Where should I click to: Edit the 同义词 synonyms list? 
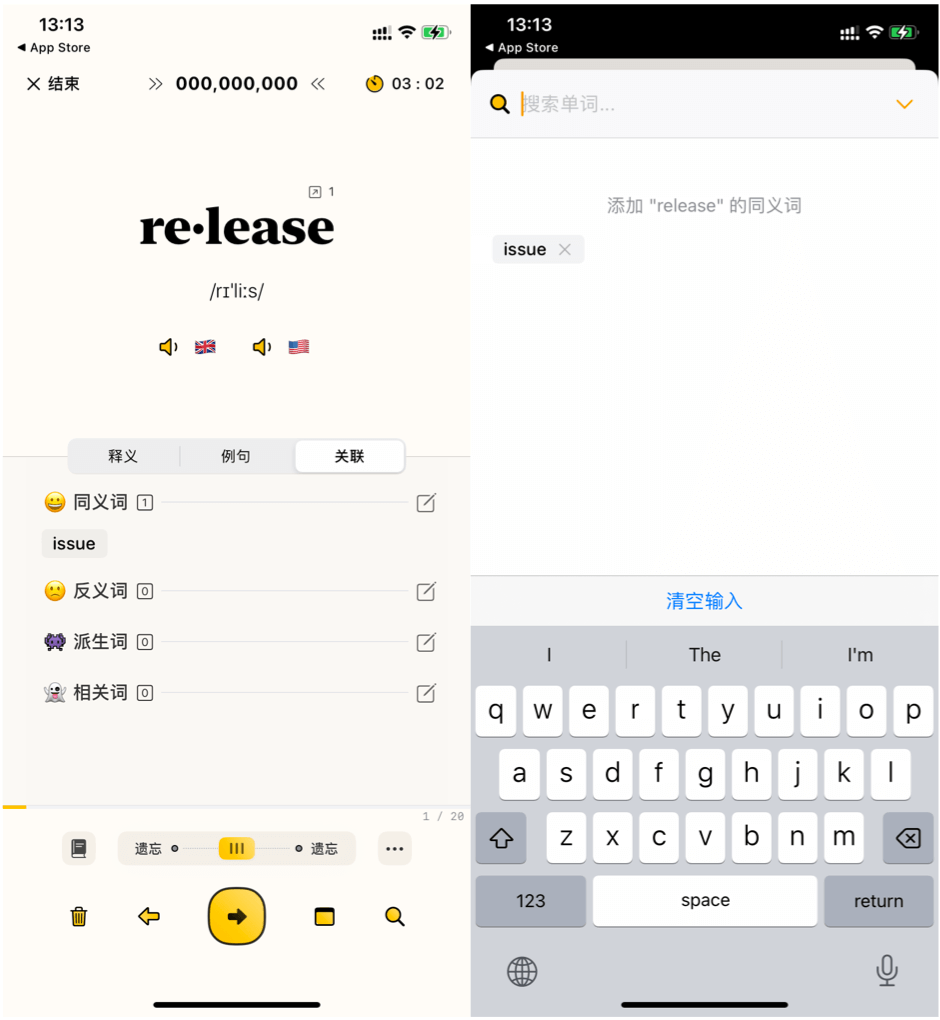pyautogui.click(x=426, y=503)
